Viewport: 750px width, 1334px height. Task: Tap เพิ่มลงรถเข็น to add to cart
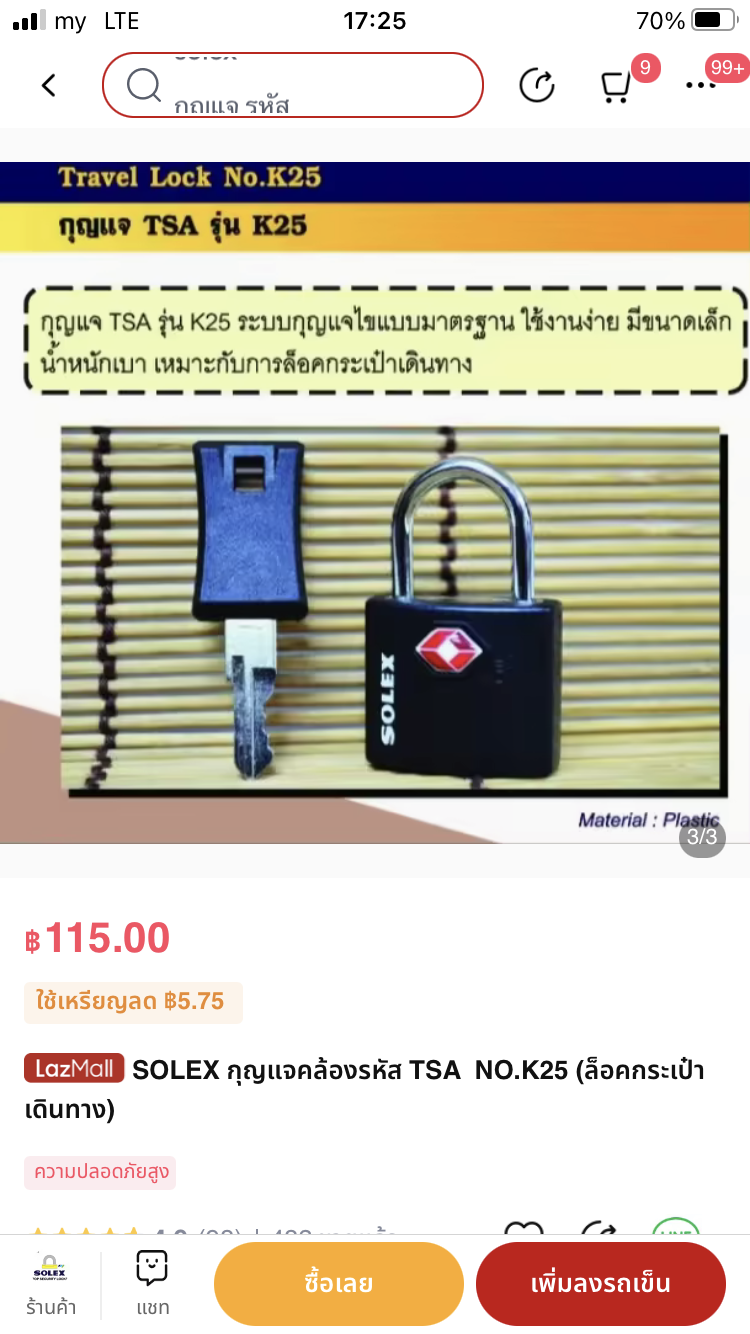pos(601,1284)
